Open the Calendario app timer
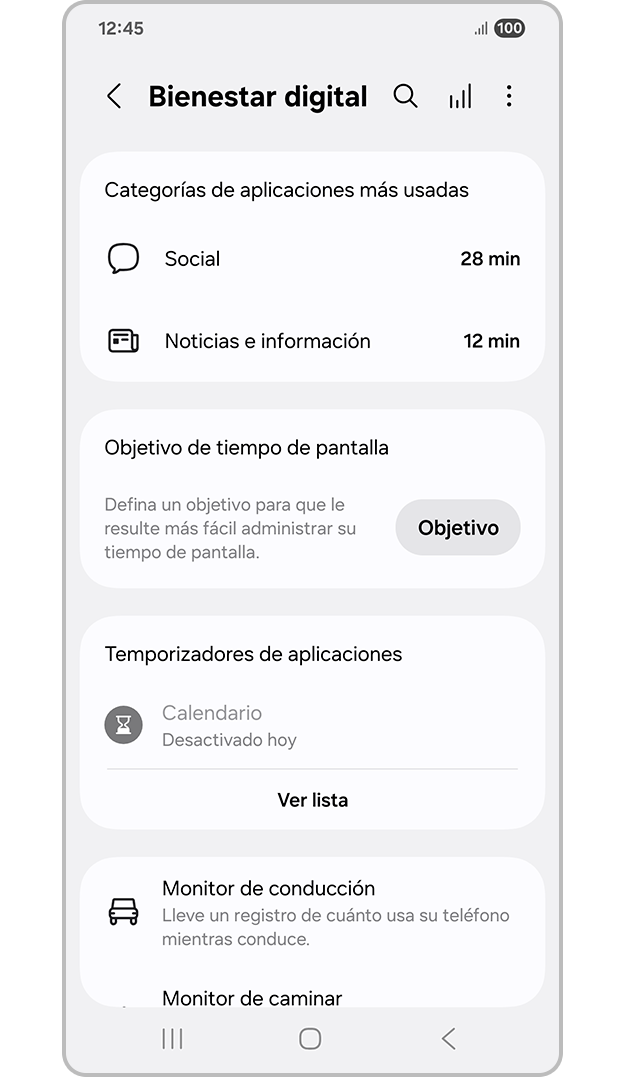Screen dimensions: 624x1077 (x=312, y=725)
